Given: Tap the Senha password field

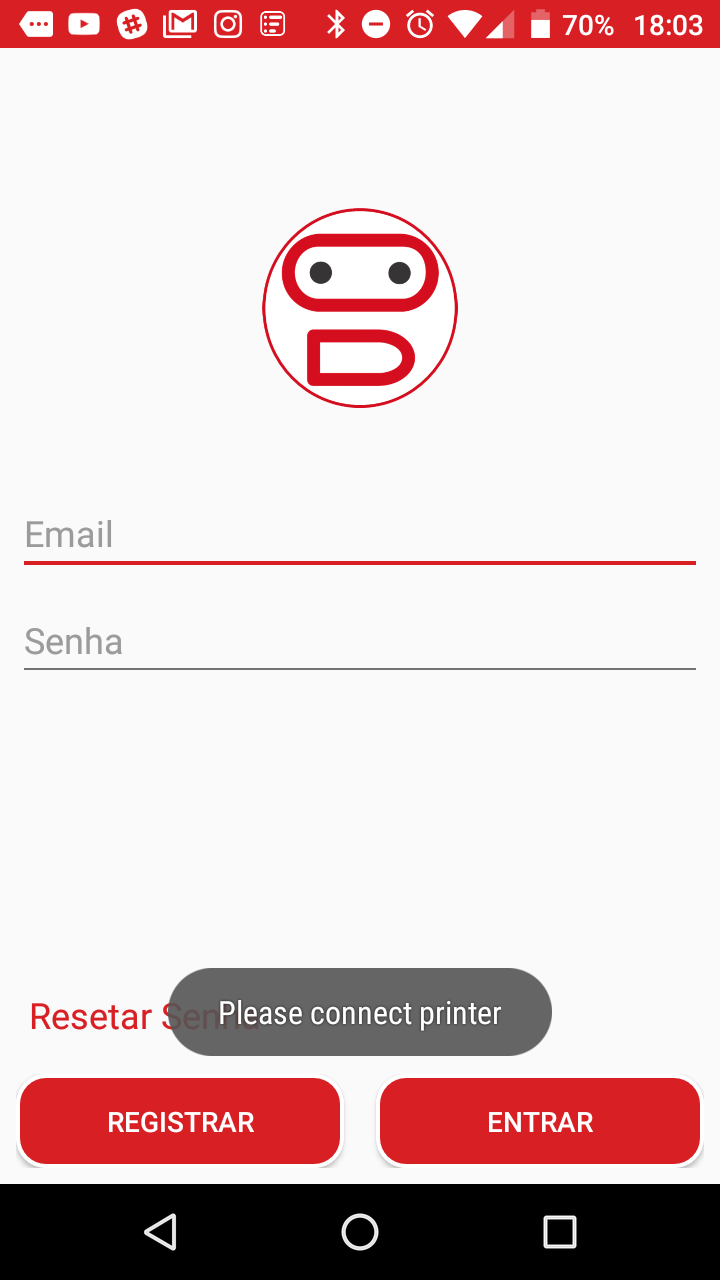Looking at the screenshot, I should pyautogui.click(x=359, y=641).
